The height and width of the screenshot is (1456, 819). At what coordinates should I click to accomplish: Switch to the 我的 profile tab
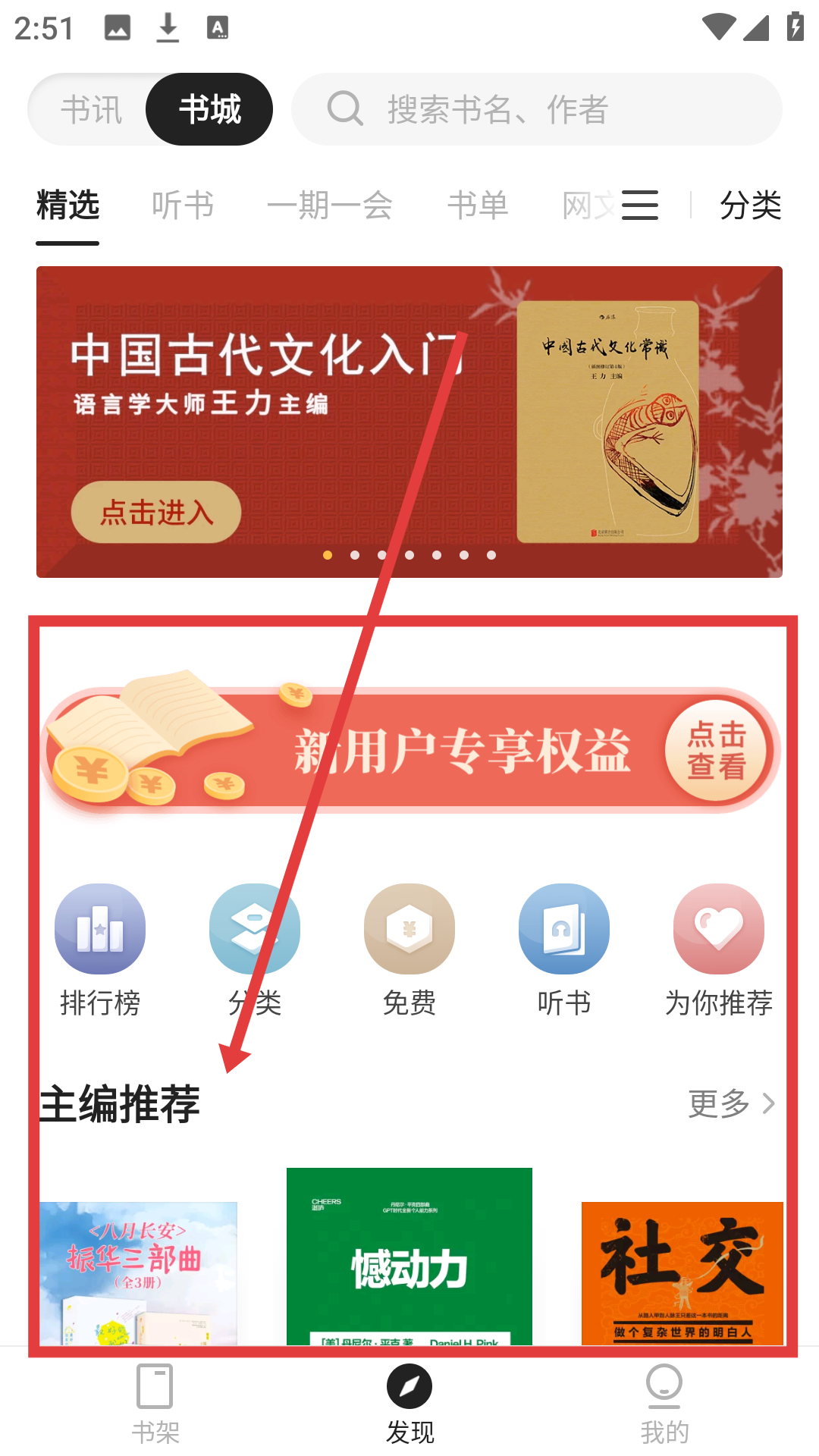[x=664, y=1403]
